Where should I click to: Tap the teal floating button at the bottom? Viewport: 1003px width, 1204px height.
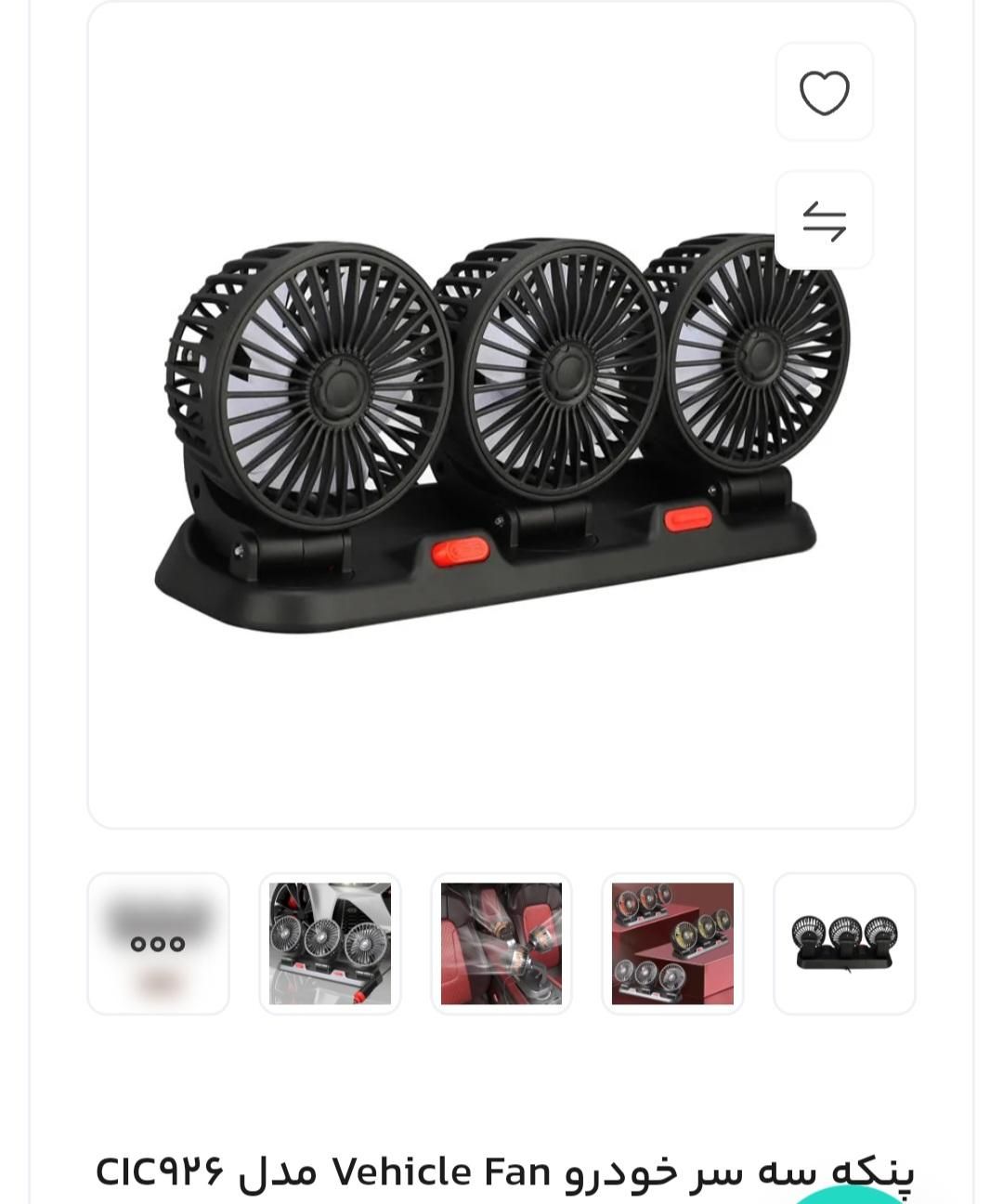[850, 1196]
